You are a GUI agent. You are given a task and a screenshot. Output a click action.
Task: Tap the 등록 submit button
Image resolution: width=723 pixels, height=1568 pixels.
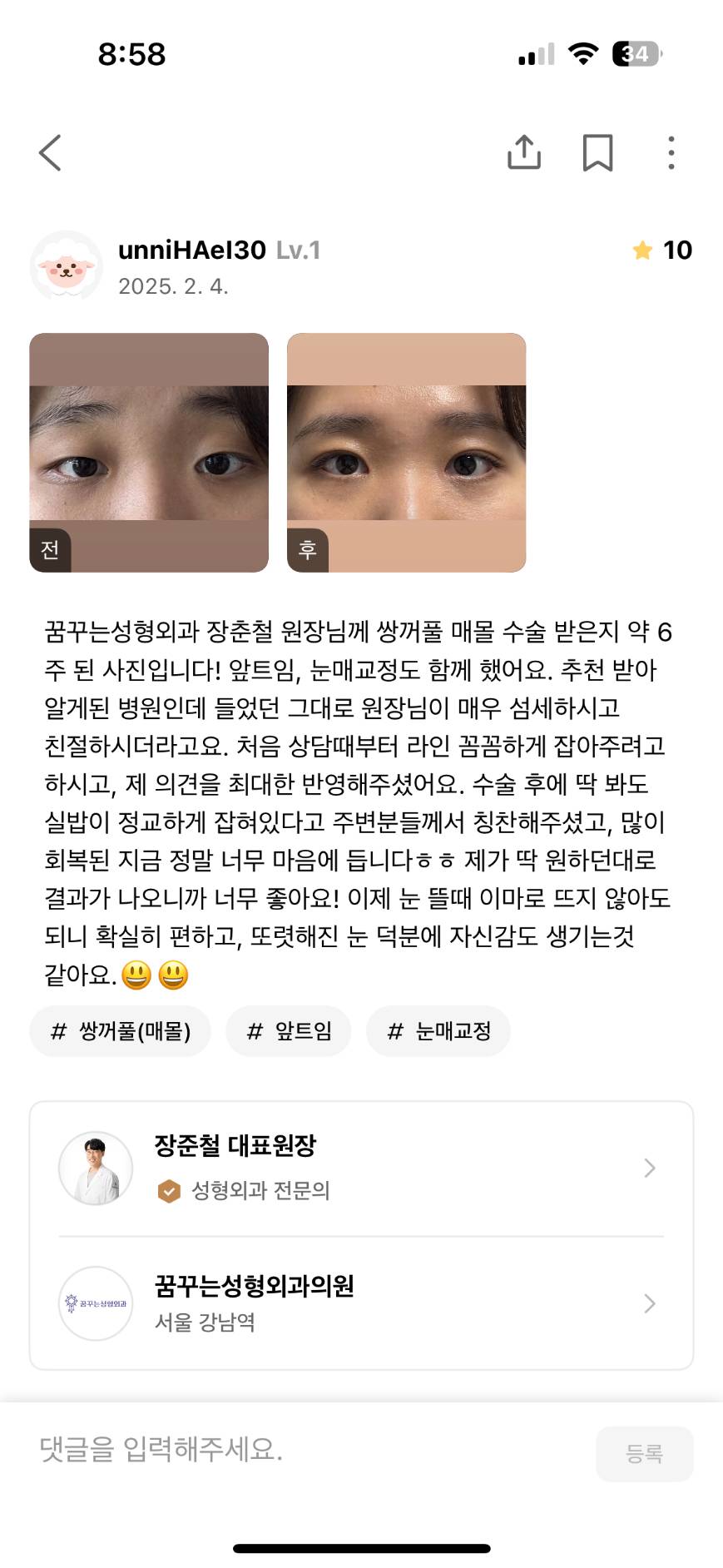(645, 1454)
